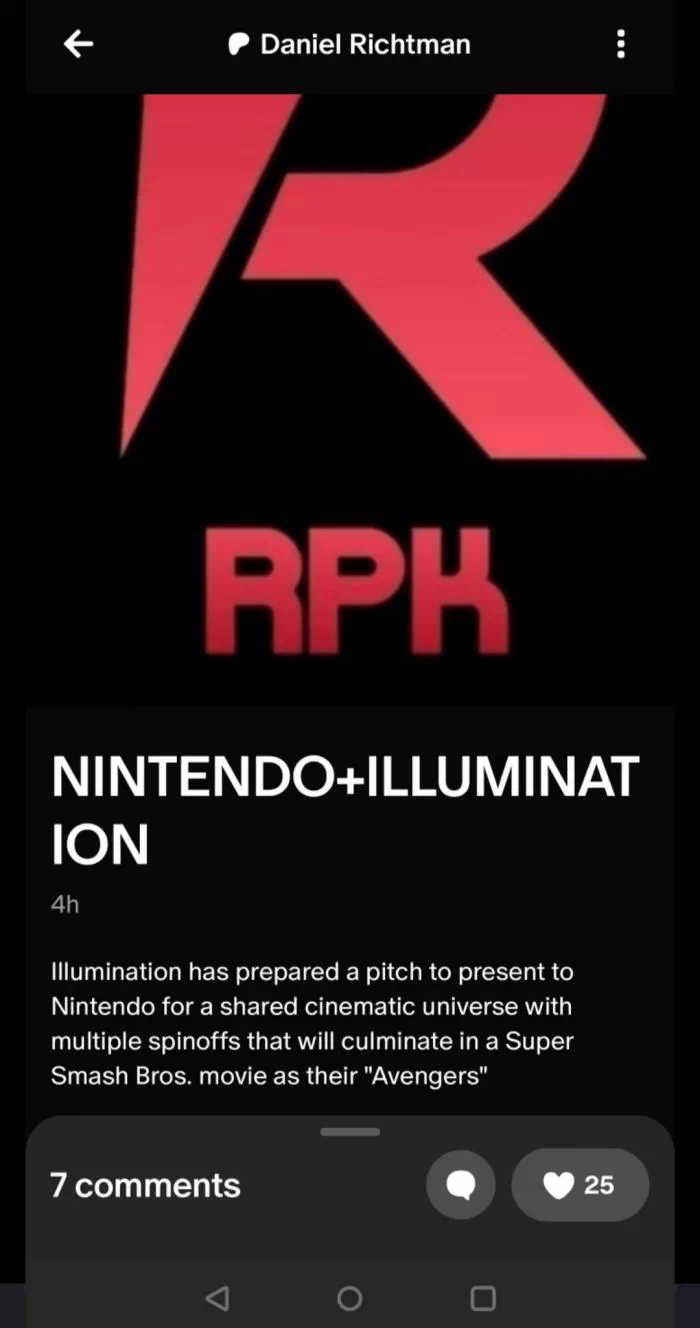Tap the system back button
The image size is (700, 1328).
pyautogui.click(x=216, y=1298)
